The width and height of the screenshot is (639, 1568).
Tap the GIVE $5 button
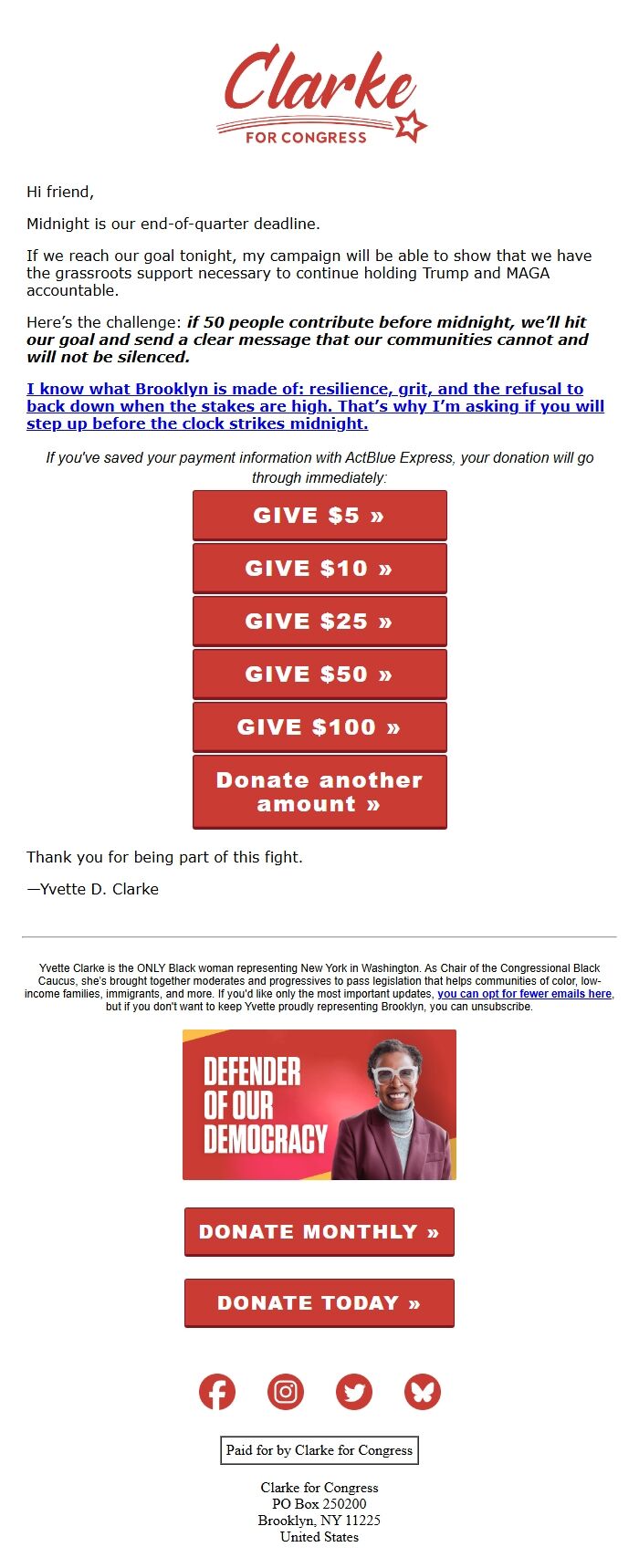click(x=319, y=516)
